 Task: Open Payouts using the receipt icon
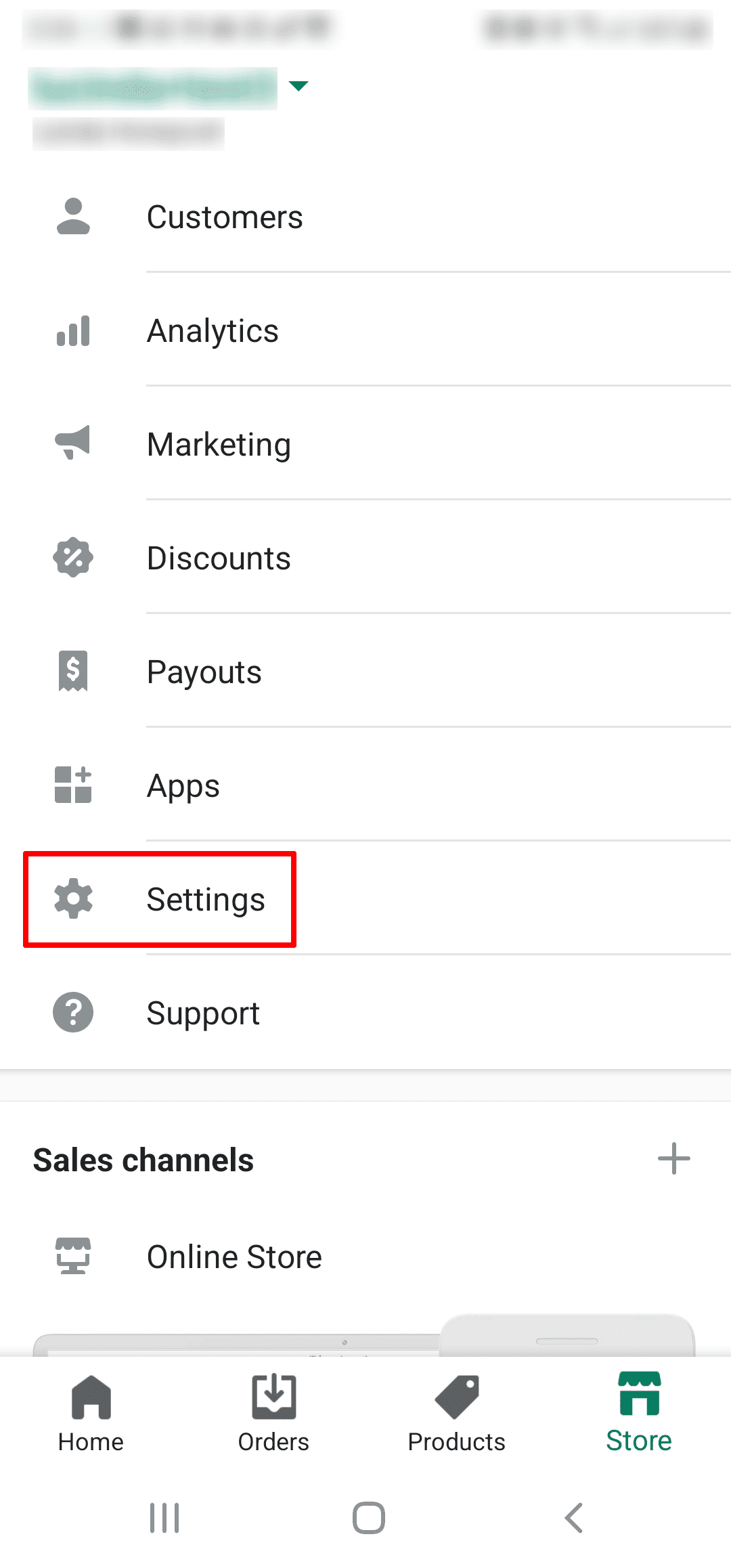(x=72, y=671)
